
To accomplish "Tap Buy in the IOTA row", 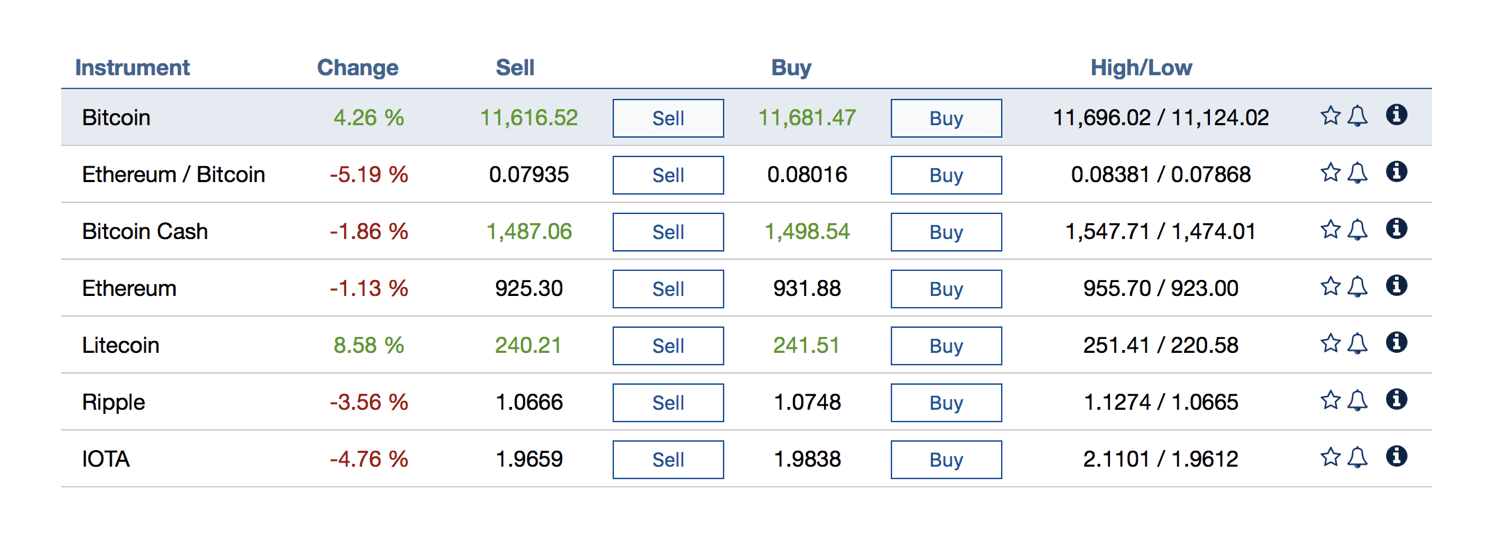I will [946, 460].
